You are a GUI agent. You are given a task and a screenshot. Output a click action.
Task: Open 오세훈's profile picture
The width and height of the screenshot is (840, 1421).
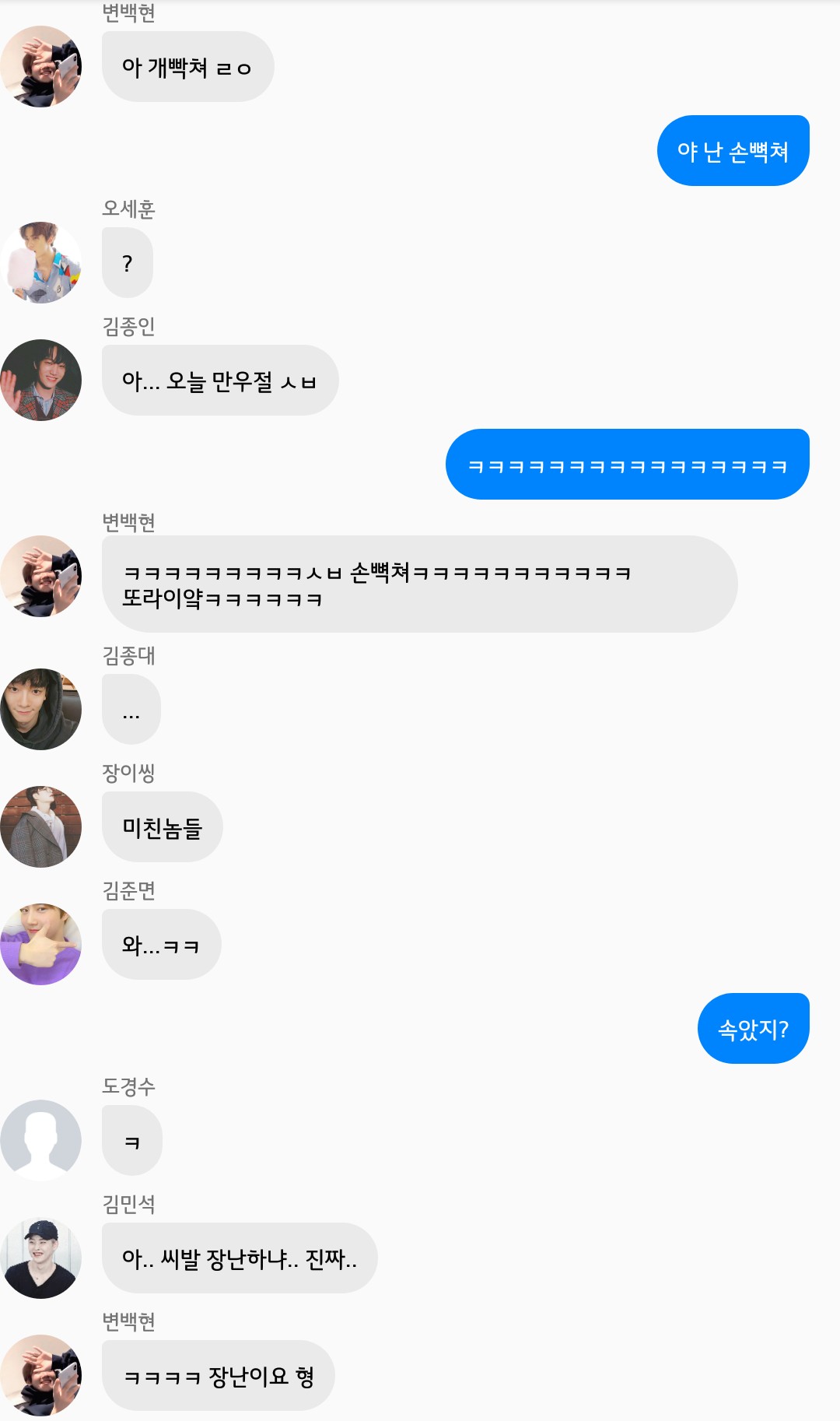40,262
